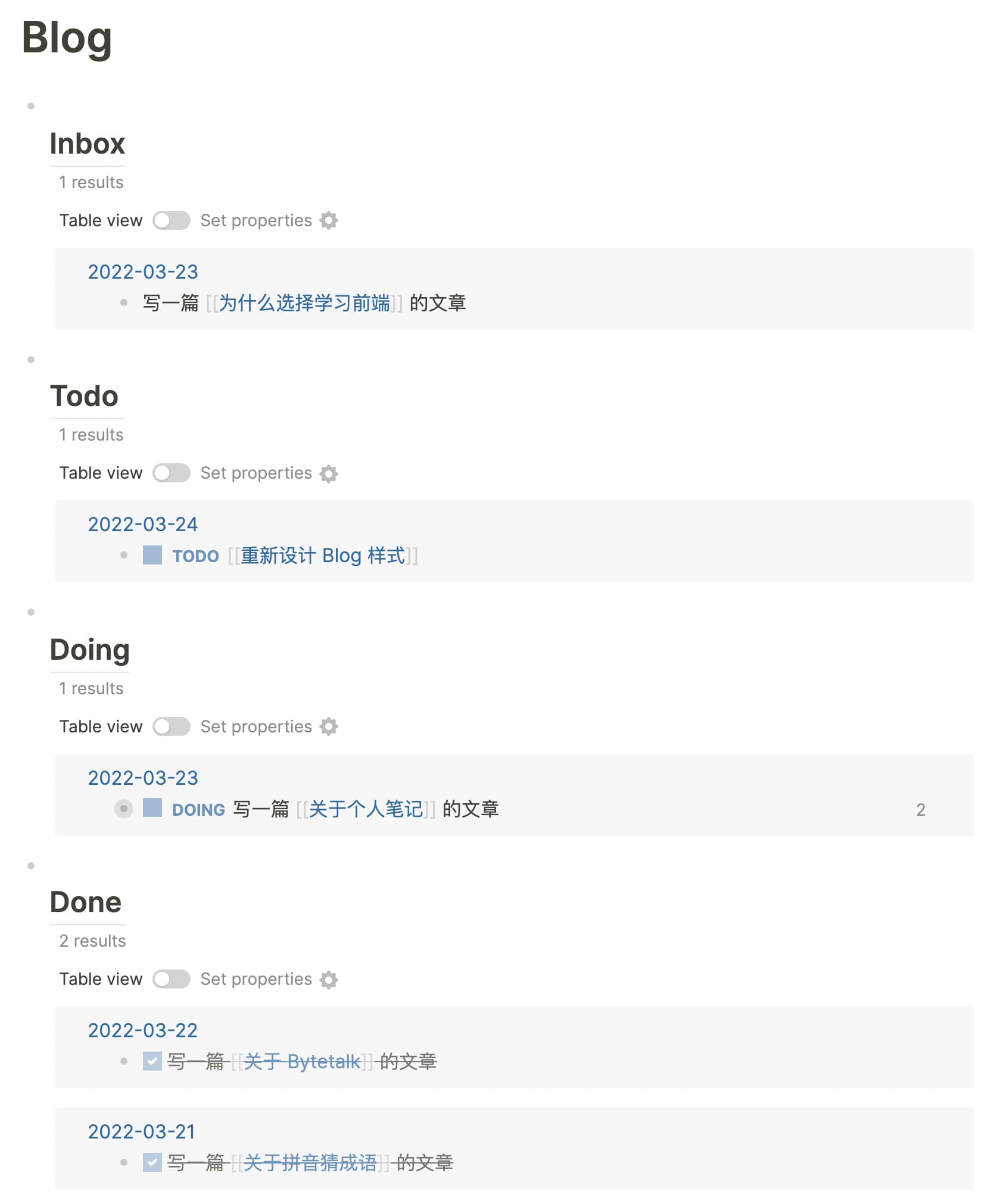This screenshot has width=991, height=1204.
Task: Open the 为什么选择学习前端 page link
Action: tap(304, 303)
